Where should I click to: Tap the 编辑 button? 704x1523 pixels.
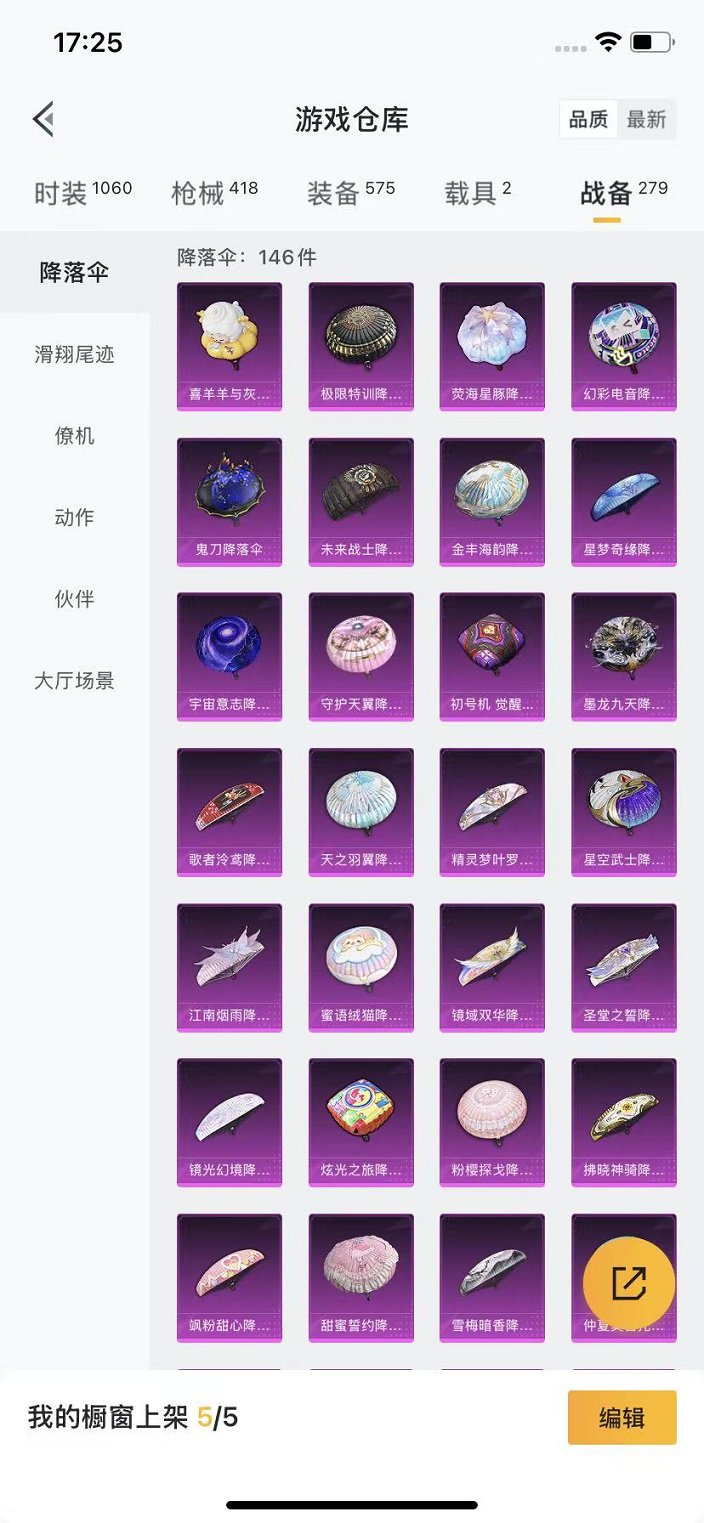(x=622, y=1417)
